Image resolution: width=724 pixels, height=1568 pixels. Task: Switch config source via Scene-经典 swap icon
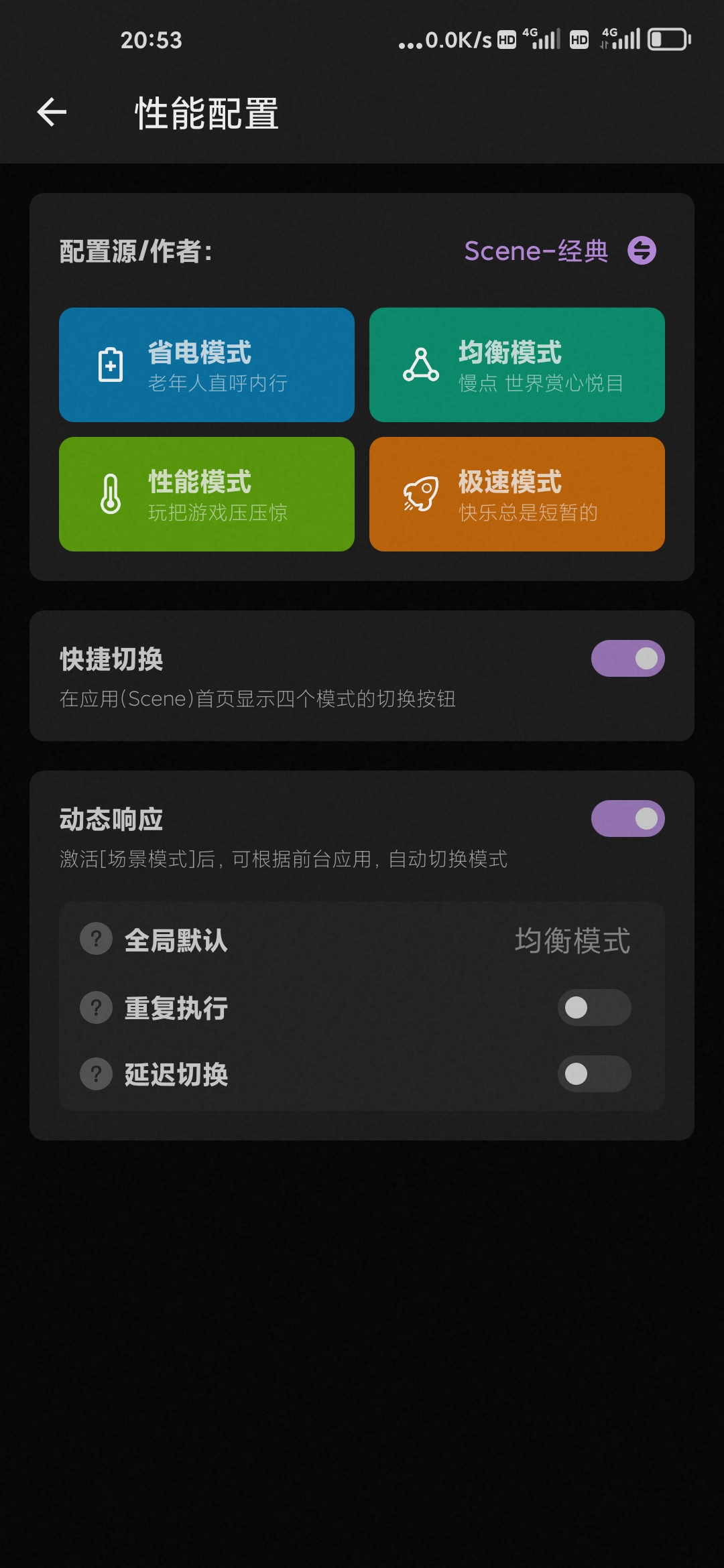[642, 251]
